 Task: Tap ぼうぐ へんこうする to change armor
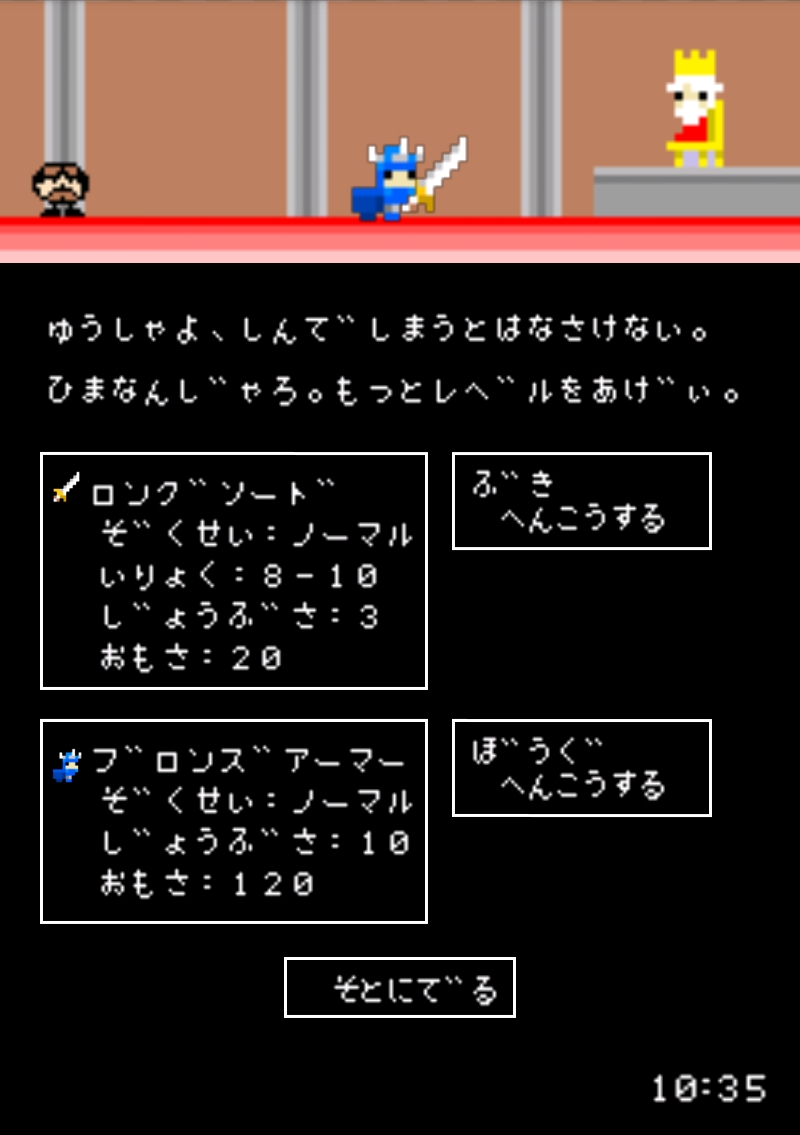[x=581, y=767]
